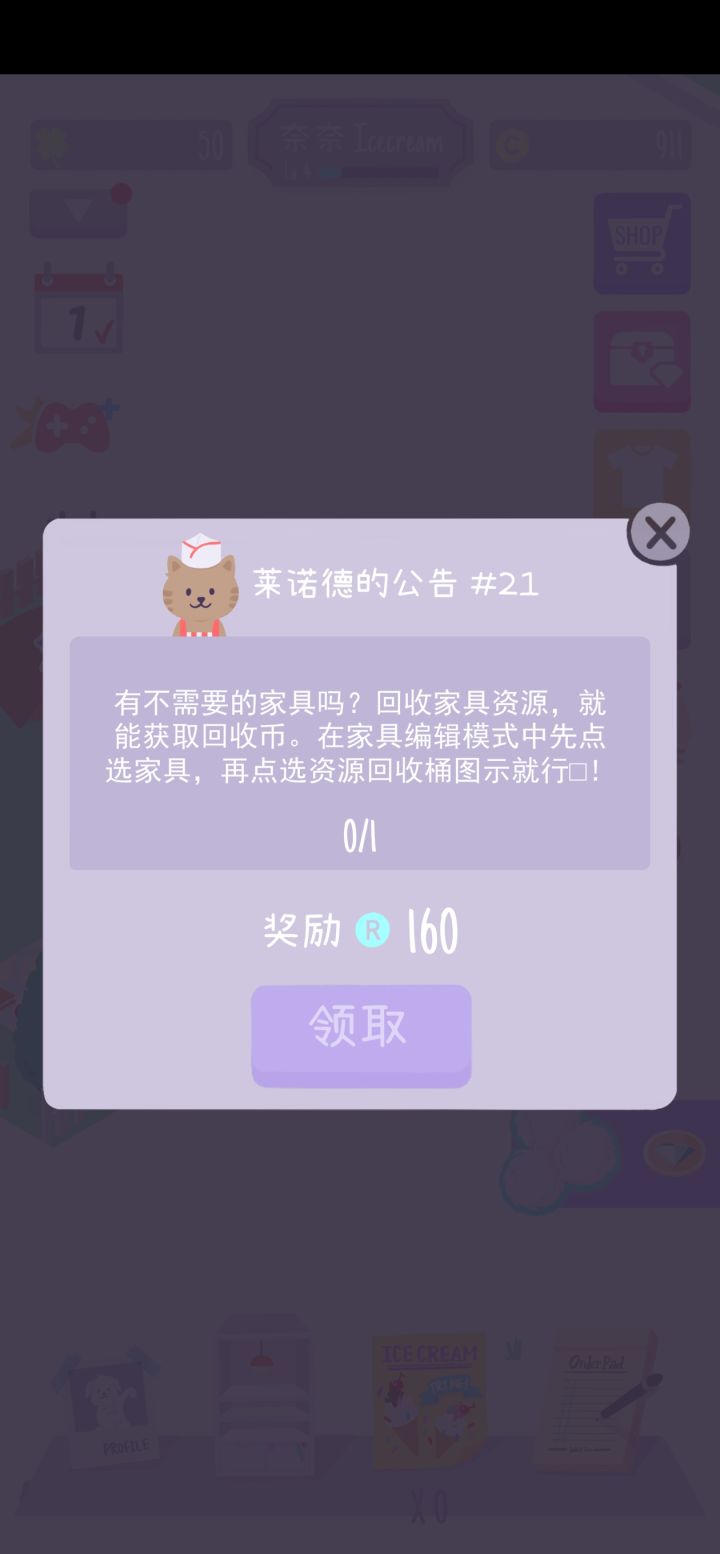The width and height of the screenshot is (720, 1554).
Task: Open the SHOP with the cart icon
Action: [641, 243]
